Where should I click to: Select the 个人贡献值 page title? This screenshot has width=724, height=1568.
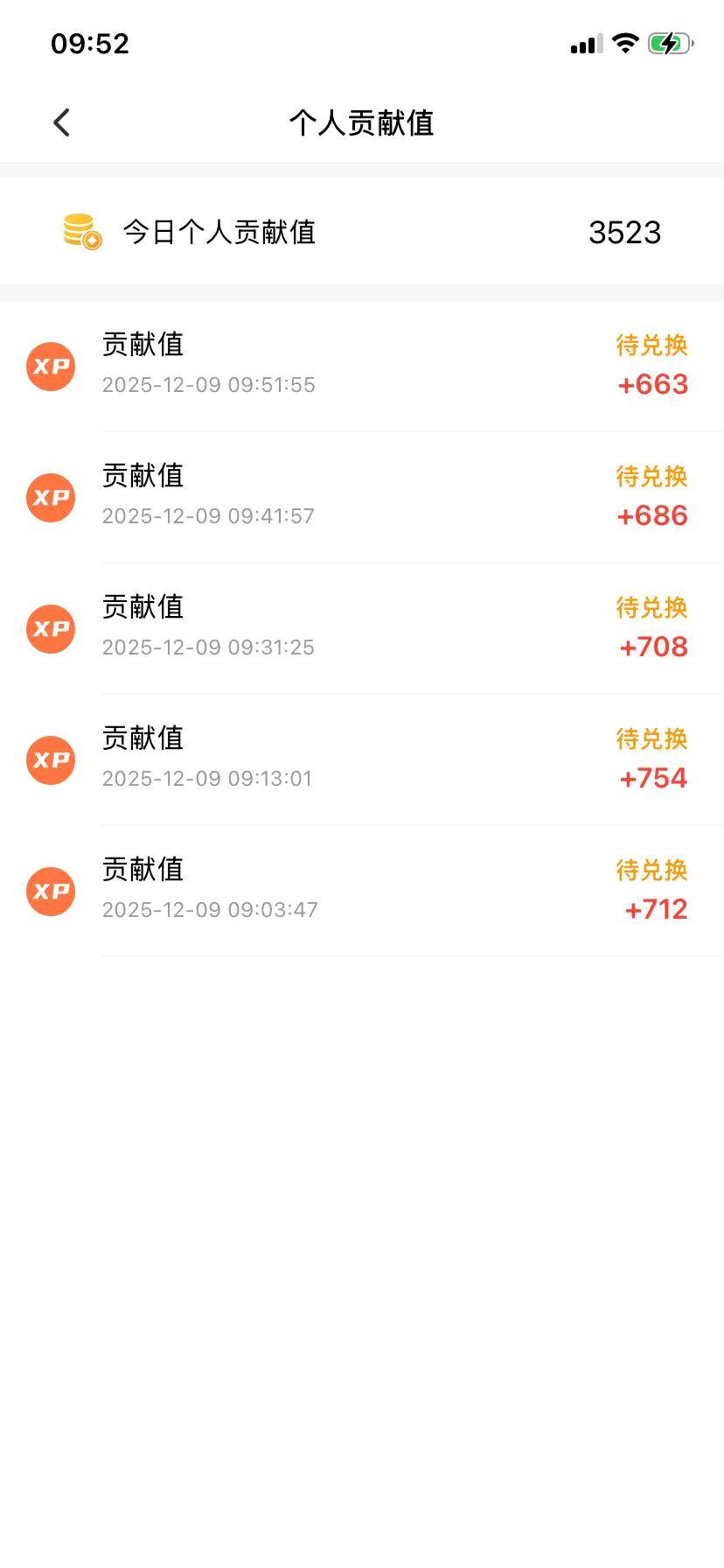click(362, 122)
